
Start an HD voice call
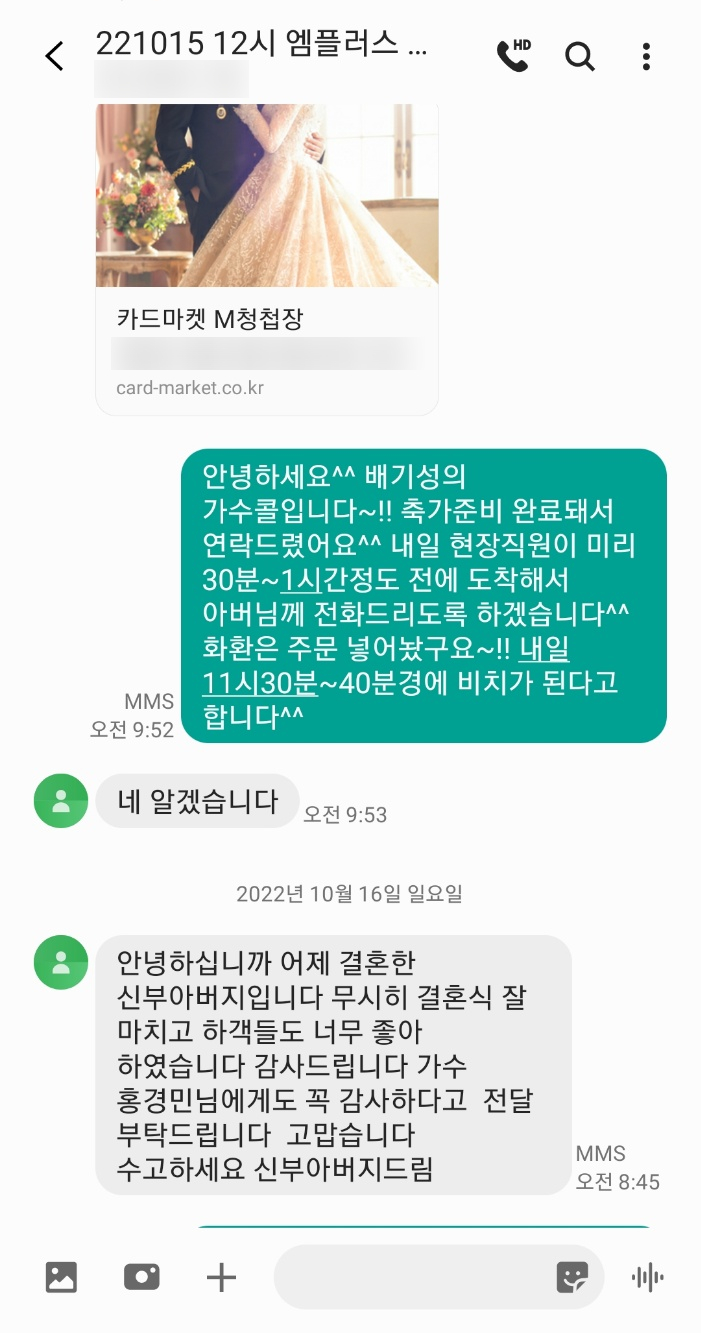pyautogui.click(x=514, y=55)
